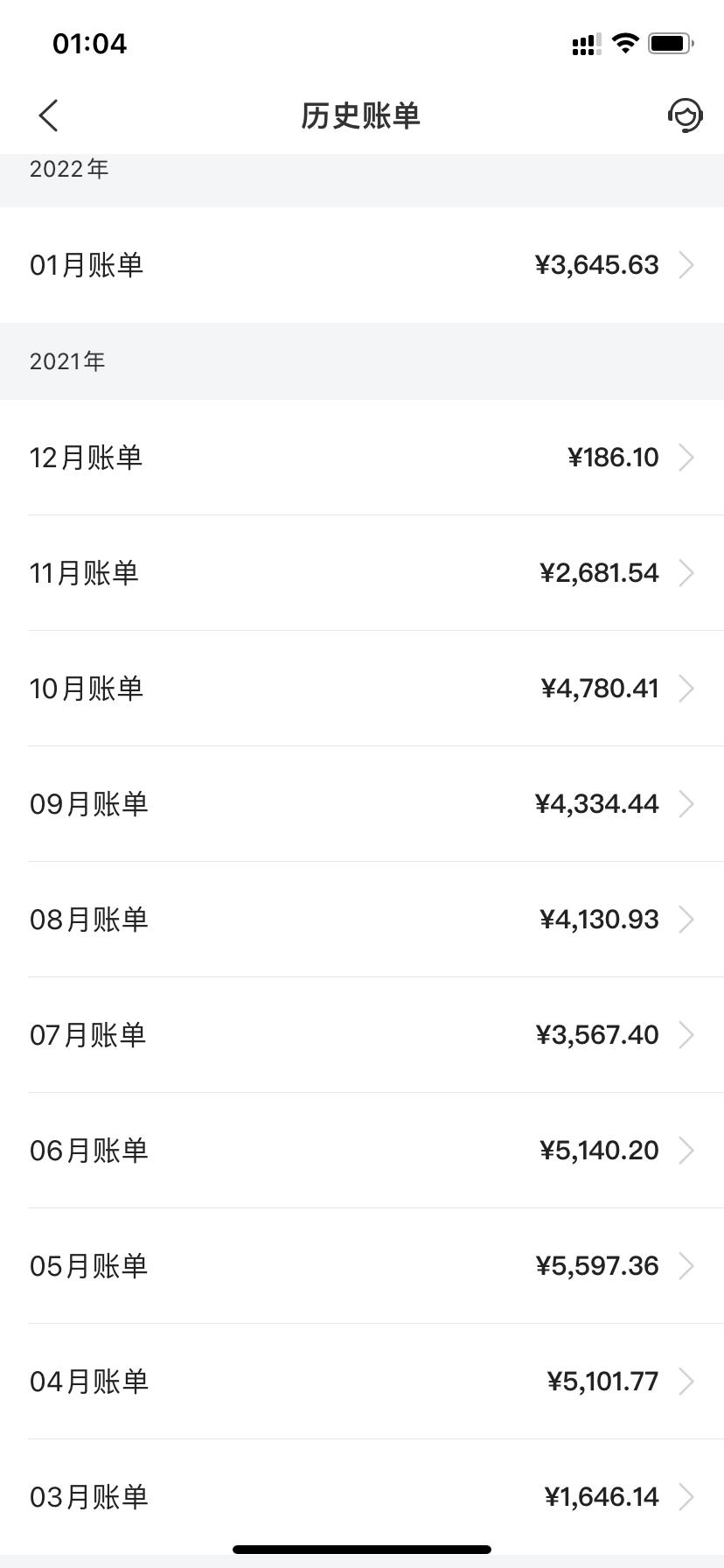Go back from the 历史账单 page
Viewport: 724px width, 1568px height.
point(48,115)
